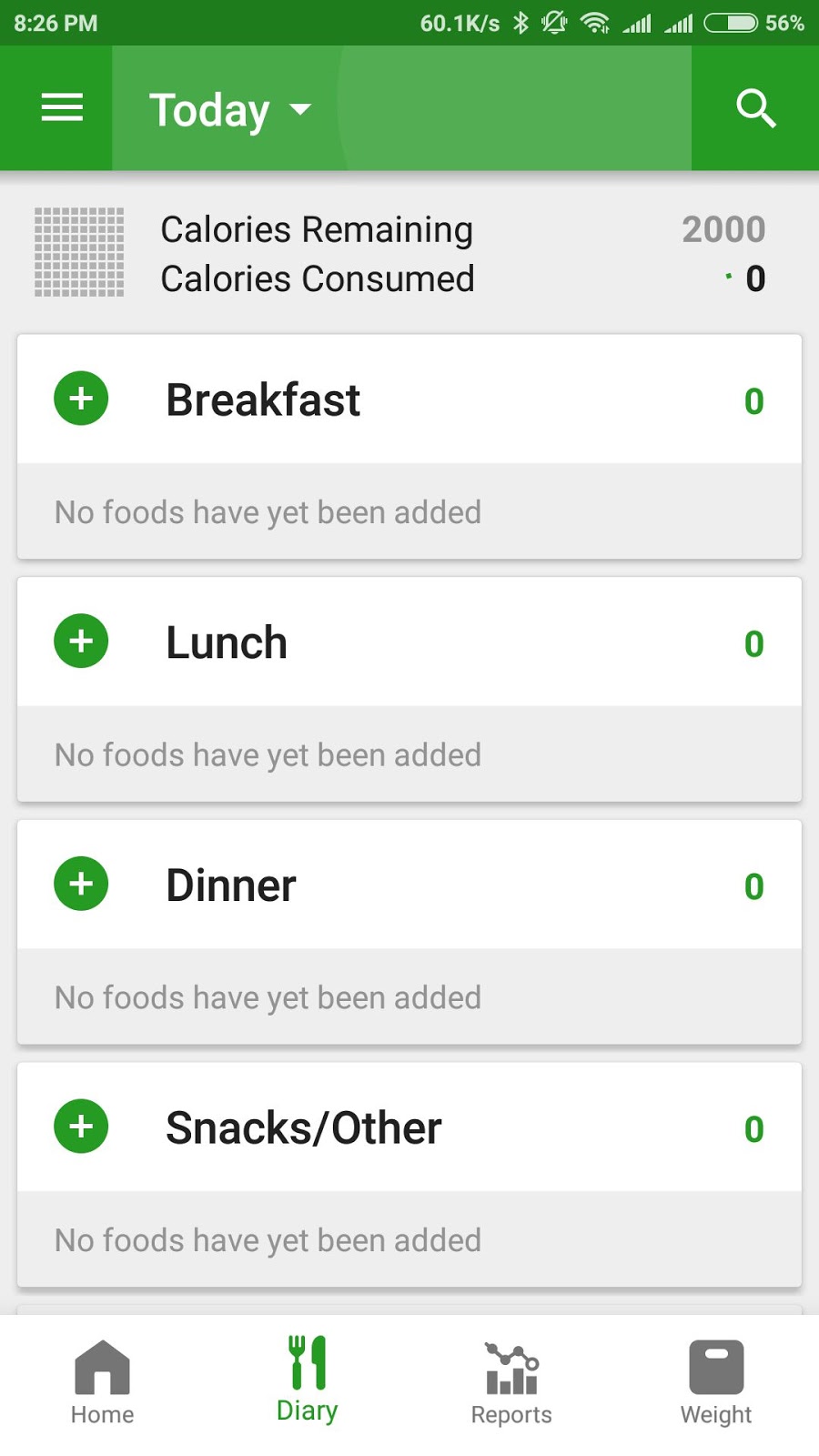Click the Wi-Fi icon in status bar
Viewport: 819px width, 1456px height.
(x=596, y=22)
